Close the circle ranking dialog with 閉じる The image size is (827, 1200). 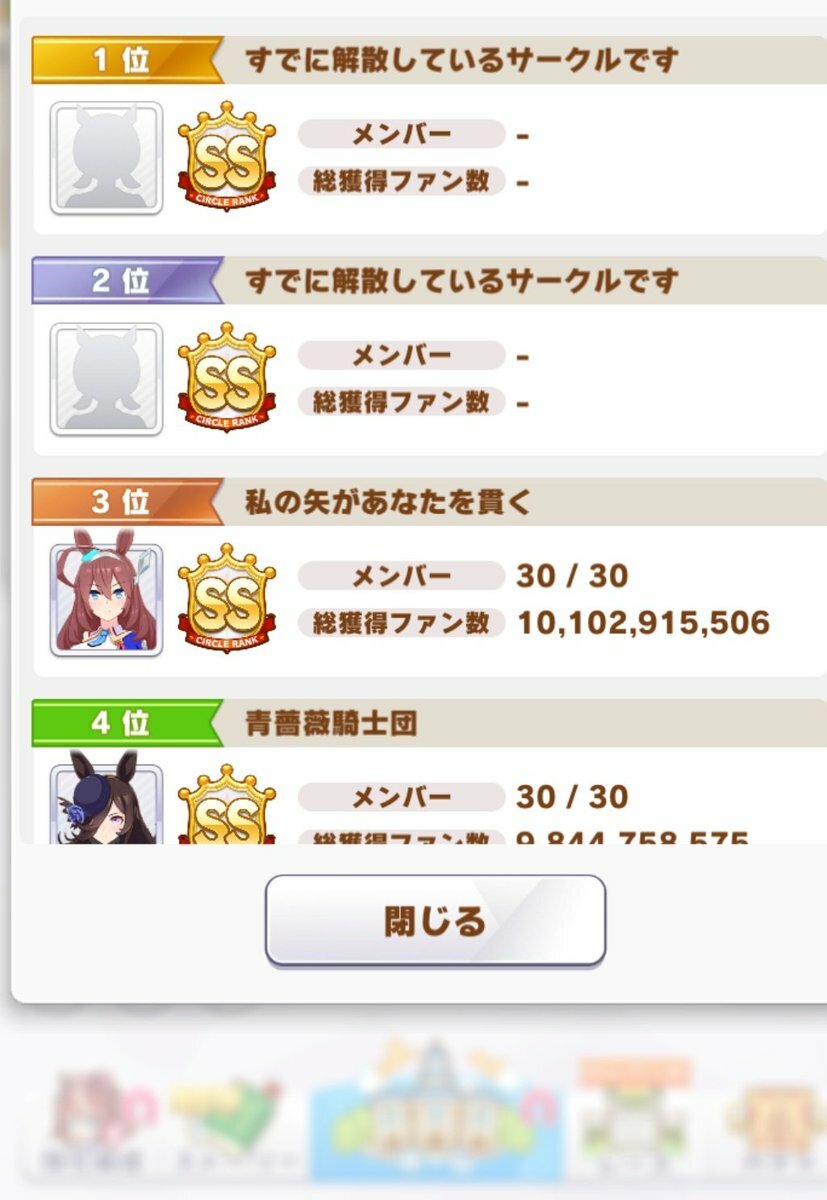pyautogui.click(x=435, y=921)
